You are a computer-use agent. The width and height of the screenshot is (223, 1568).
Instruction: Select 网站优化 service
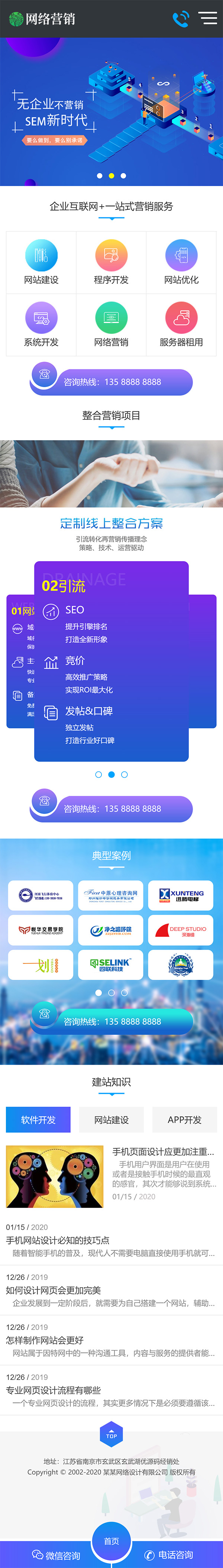181,262
